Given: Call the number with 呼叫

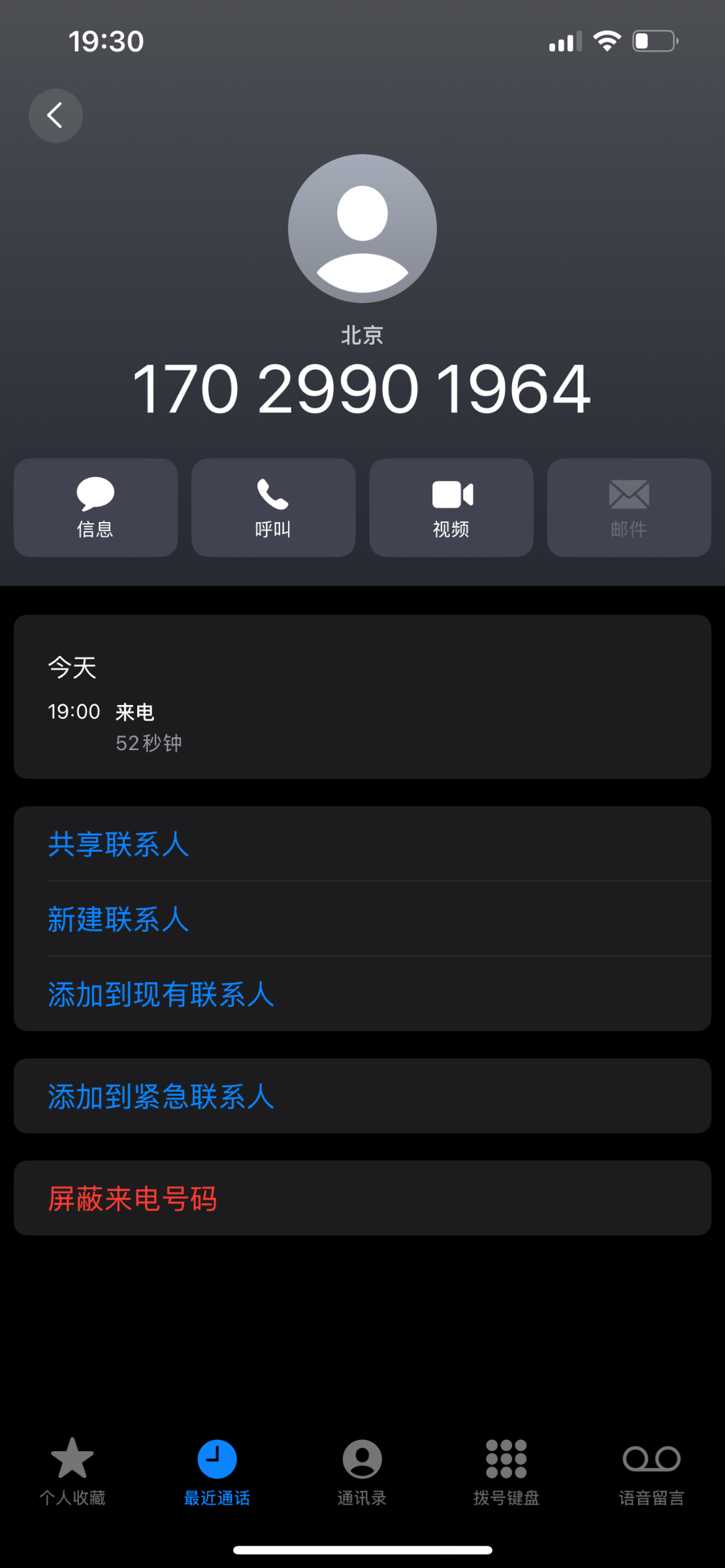Looking at the screenshot, I should click(x=273, y=508).
